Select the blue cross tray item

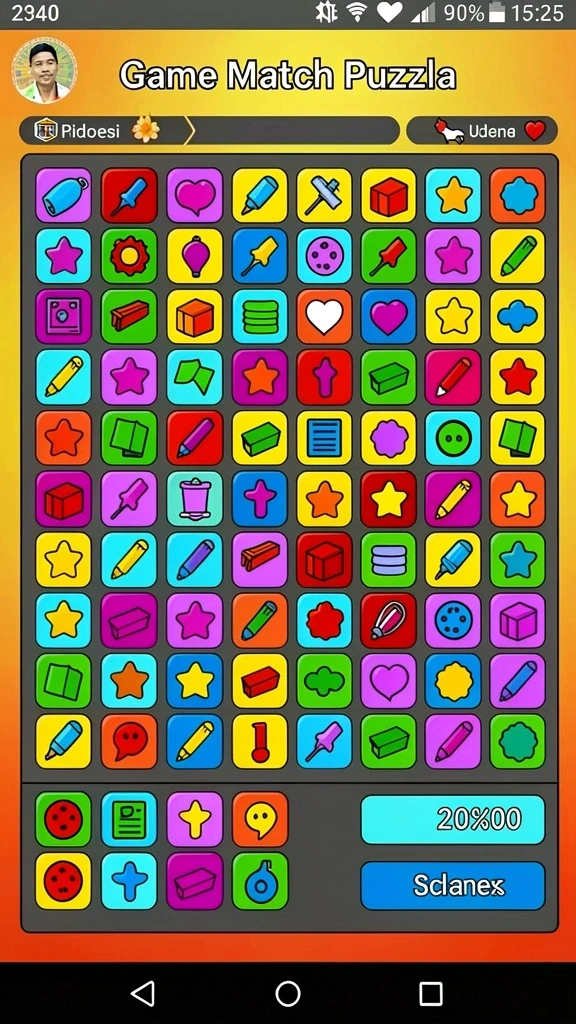129,881
